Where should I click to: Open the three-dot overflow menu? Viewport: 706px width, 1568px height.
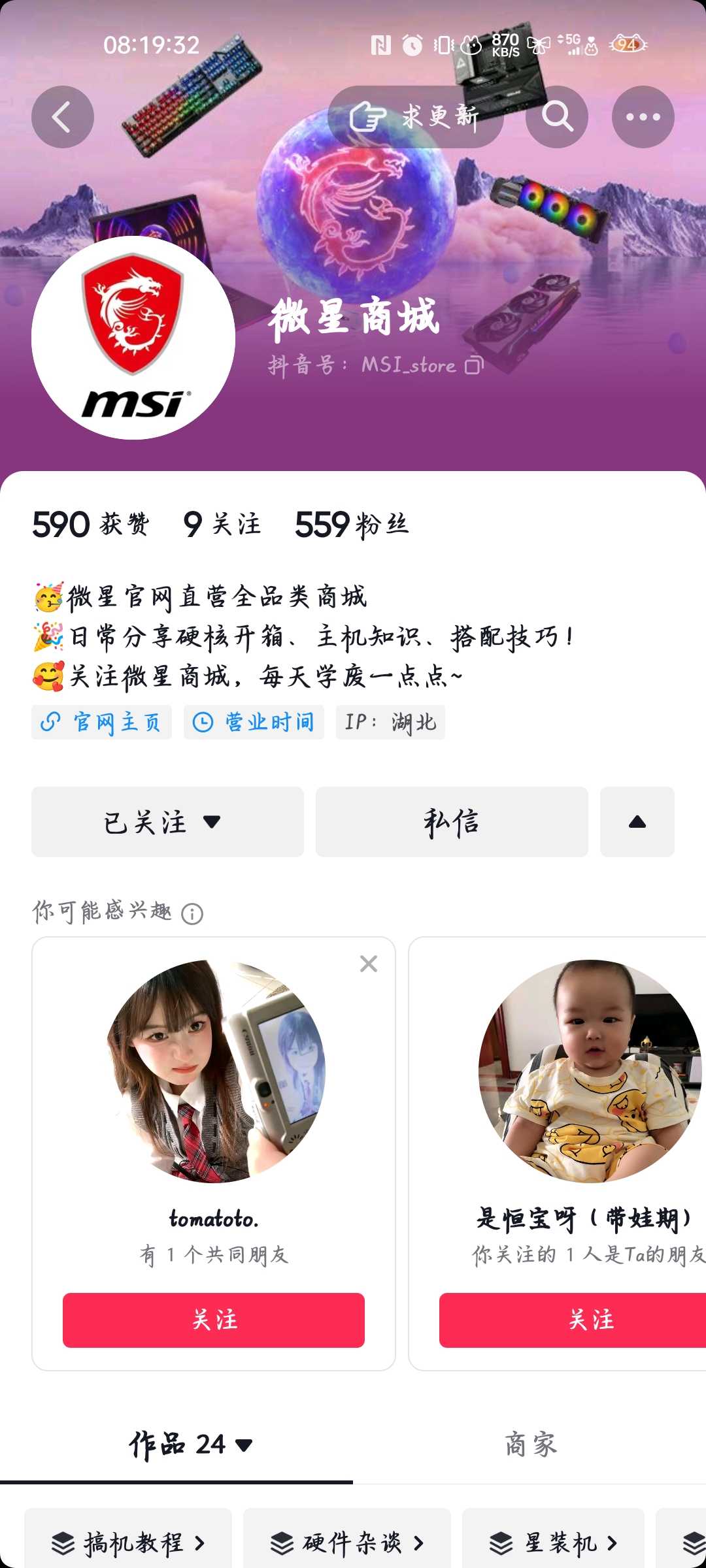point(643,118)
